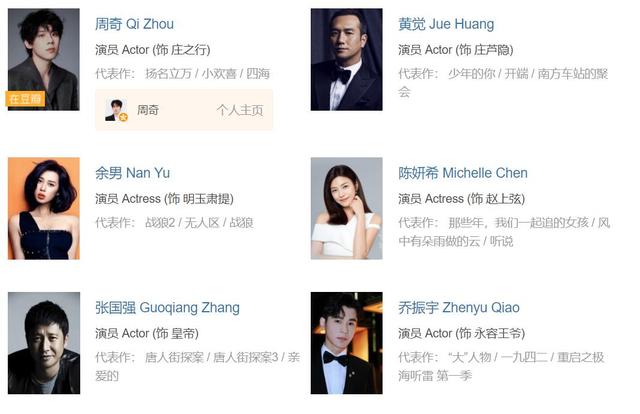Screen dimensions: 640x414
Task: Visit 周奇's 个人主页 personal page card
Action: tap(183, 110)
